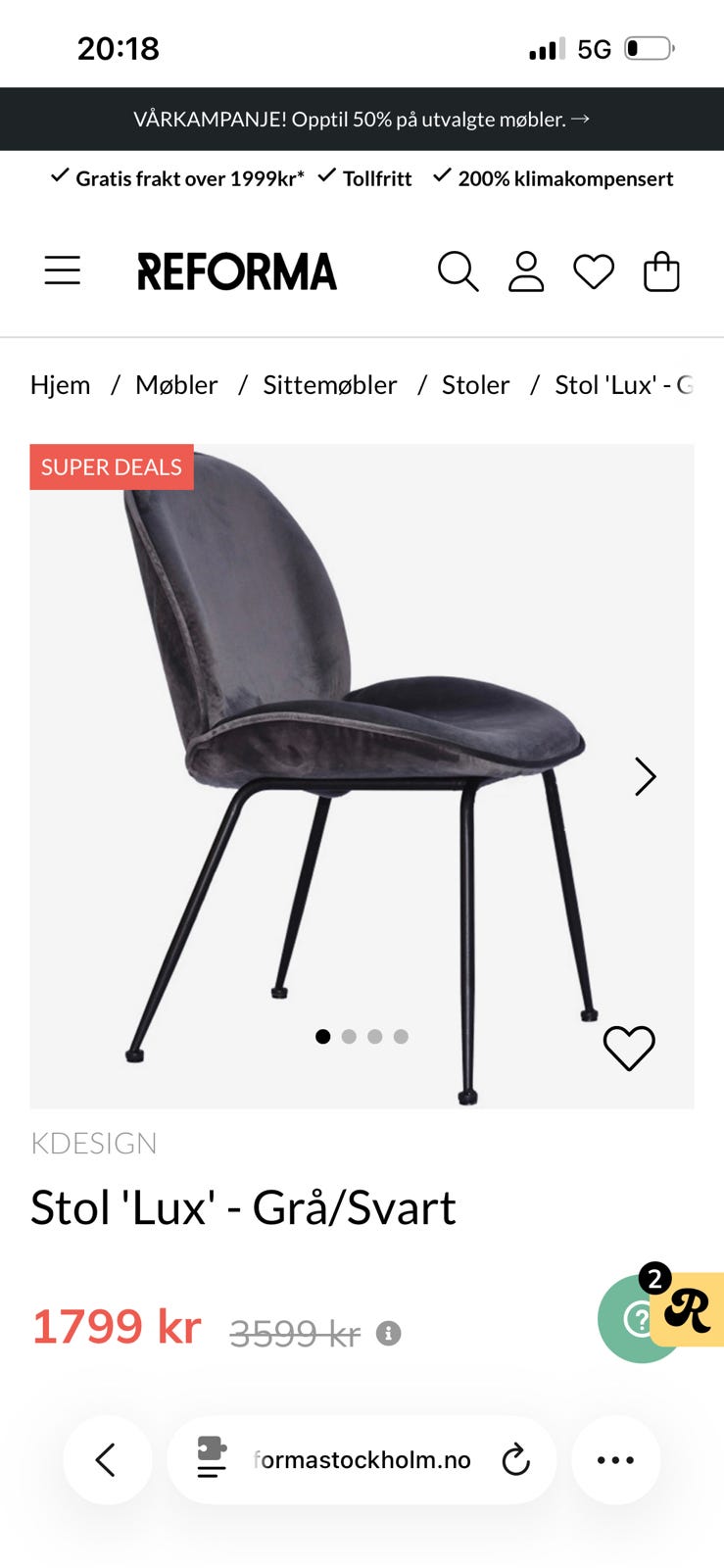This screenshot has width=724, height=1568.
Task: Go to the Møbler breadcrumb
Action: point(176,385)
